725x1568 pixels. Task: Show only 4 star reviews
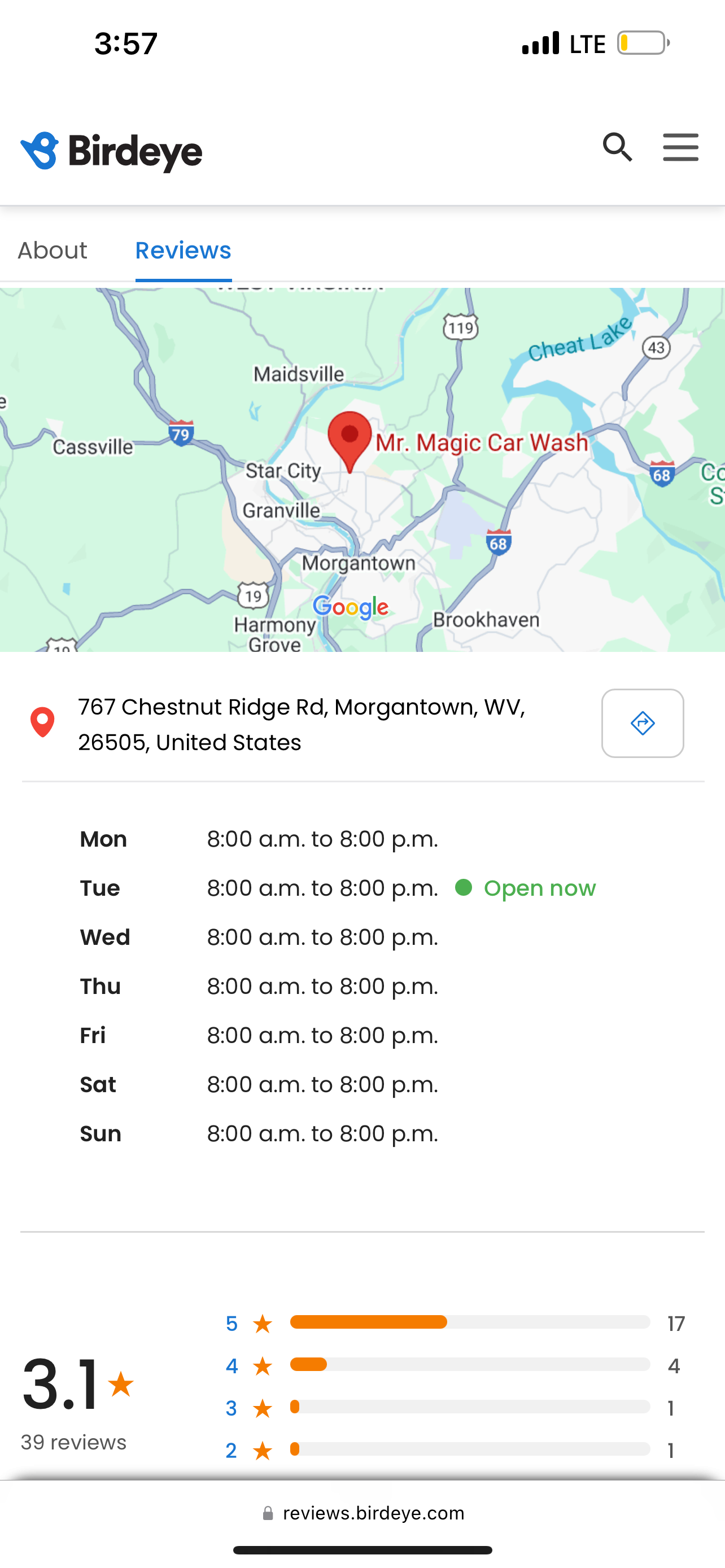click(x=232, y=1366)
